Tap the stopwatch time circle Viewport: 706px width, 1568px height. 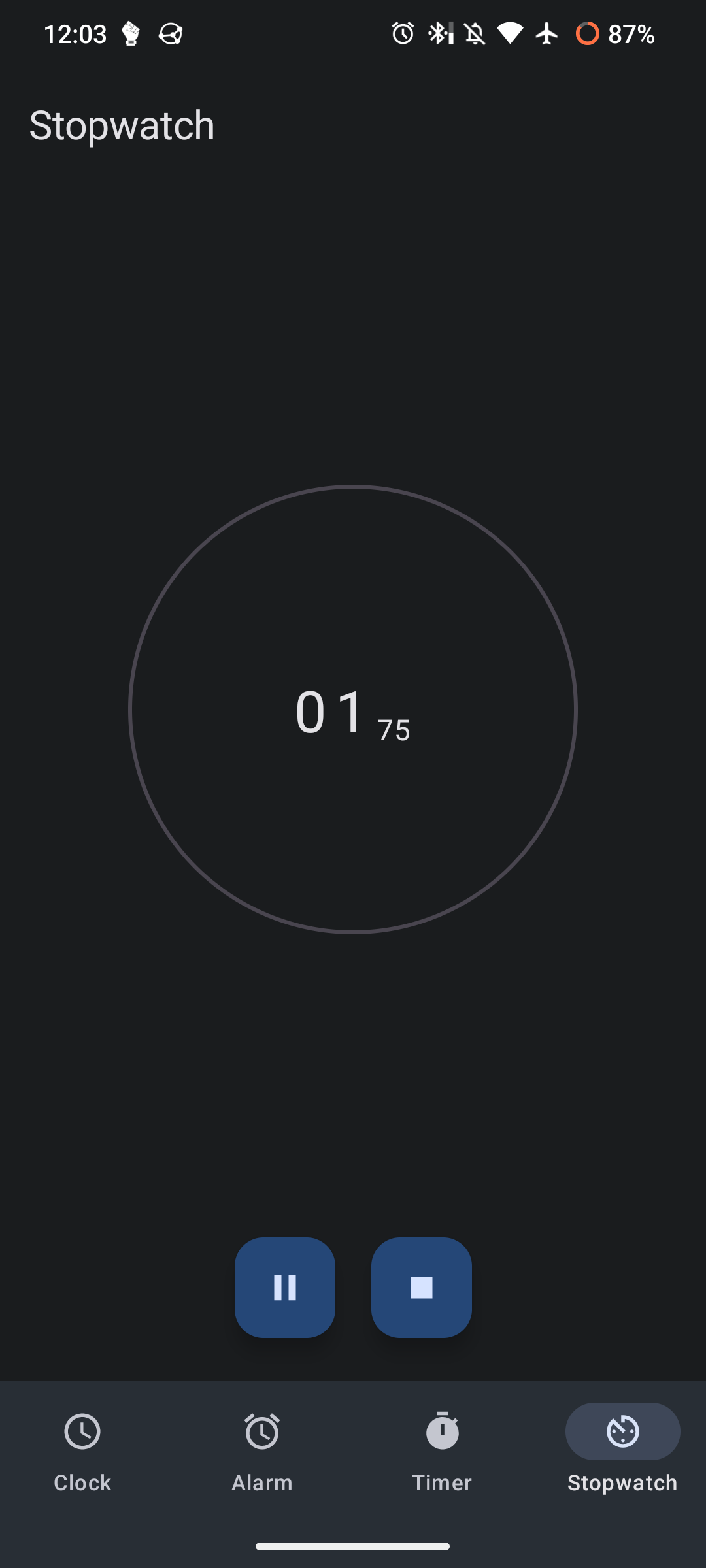[353, 709]
